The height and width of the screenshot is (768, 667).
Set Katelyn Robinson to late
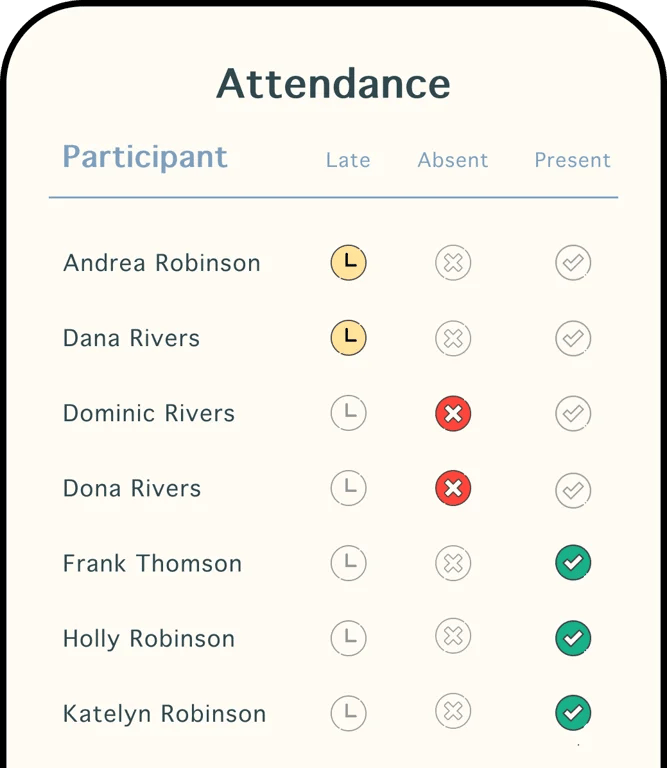(348, 713)
